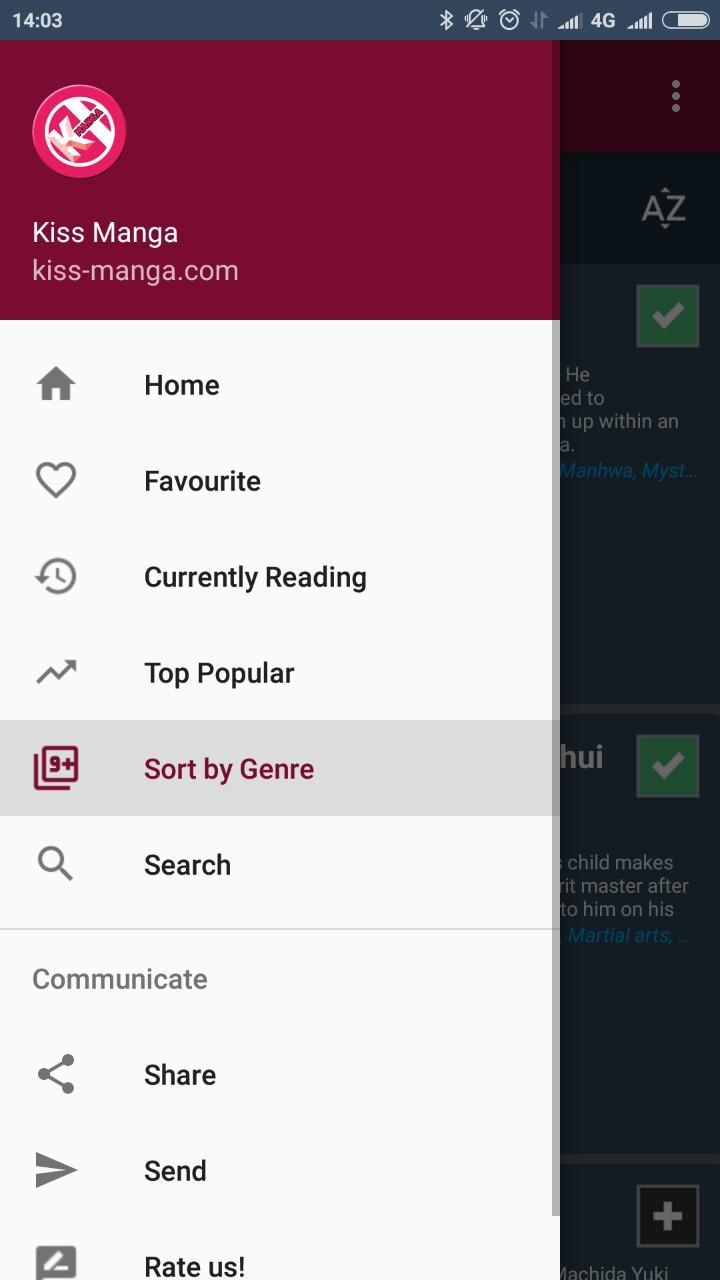Go to Home in the drawer
The height and width of the screenshot is (1280, 720).
pyautogui.click(x=181, y=385)
